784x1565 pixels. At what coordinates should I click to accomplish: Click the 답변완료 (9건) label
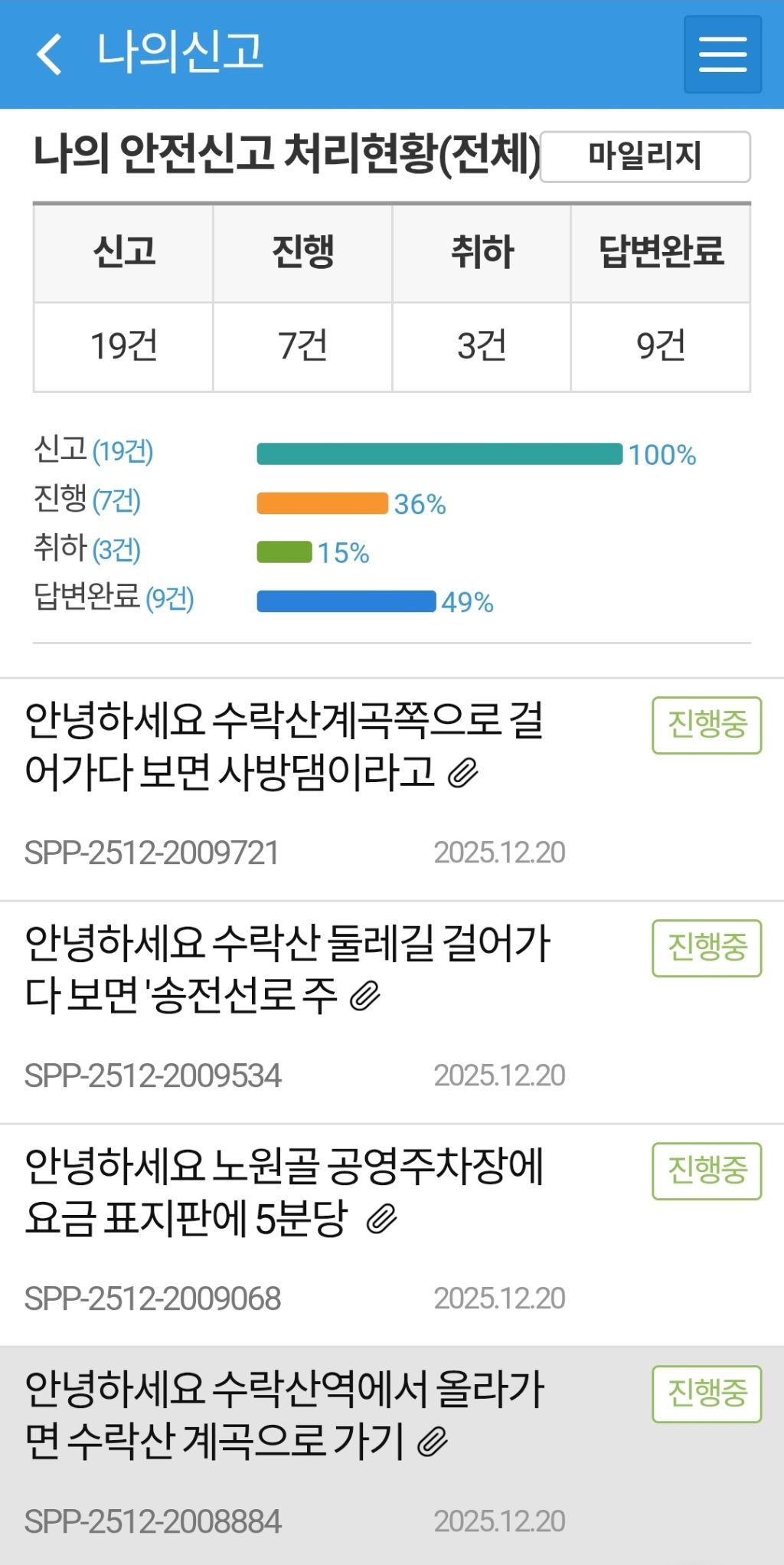point(115,602)
